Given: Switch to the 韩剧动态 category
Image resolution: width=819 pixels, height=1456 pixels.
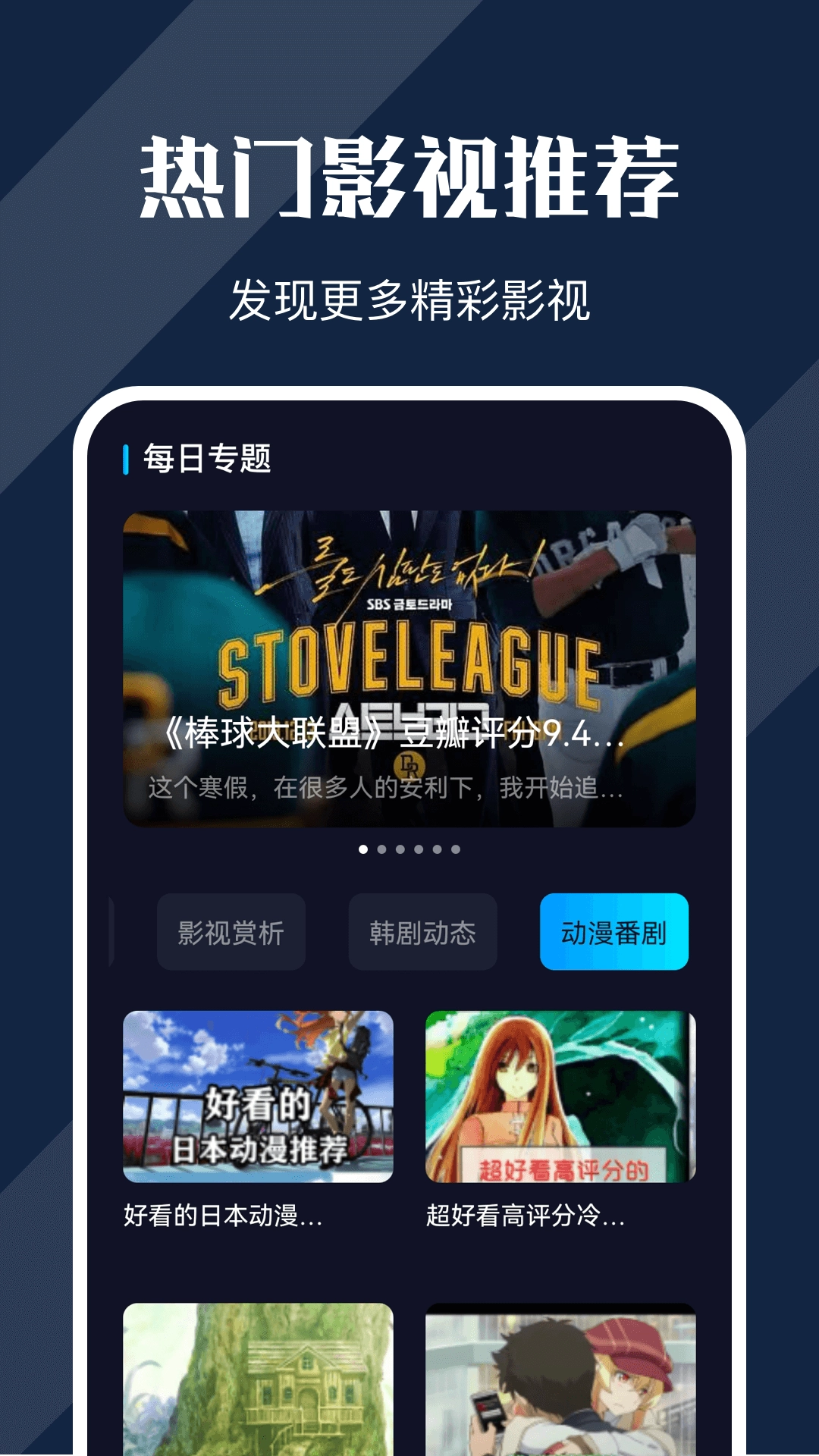Looking at the screenshot, I should 422,933.
